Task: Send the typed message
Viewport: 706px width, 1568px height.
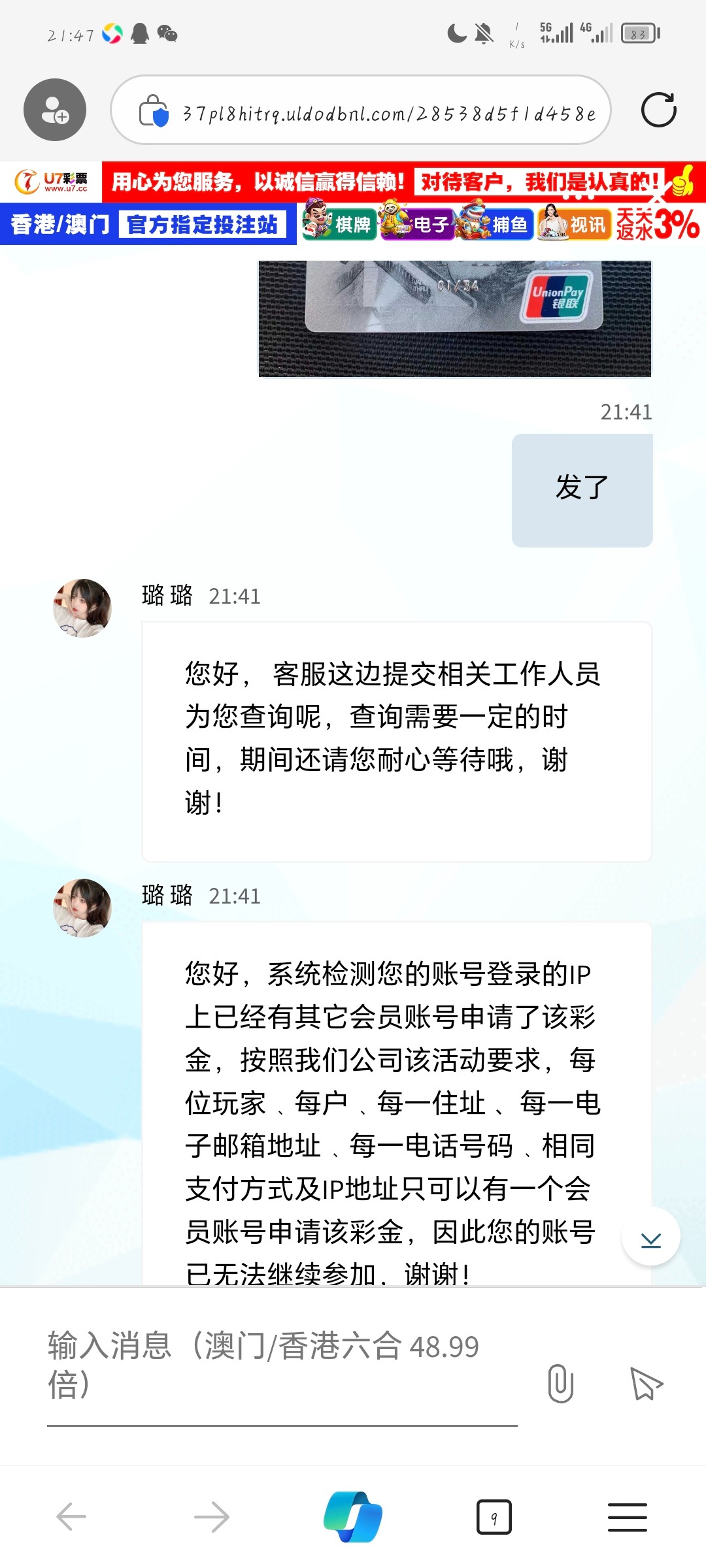Action: [x=646, y=1383]
